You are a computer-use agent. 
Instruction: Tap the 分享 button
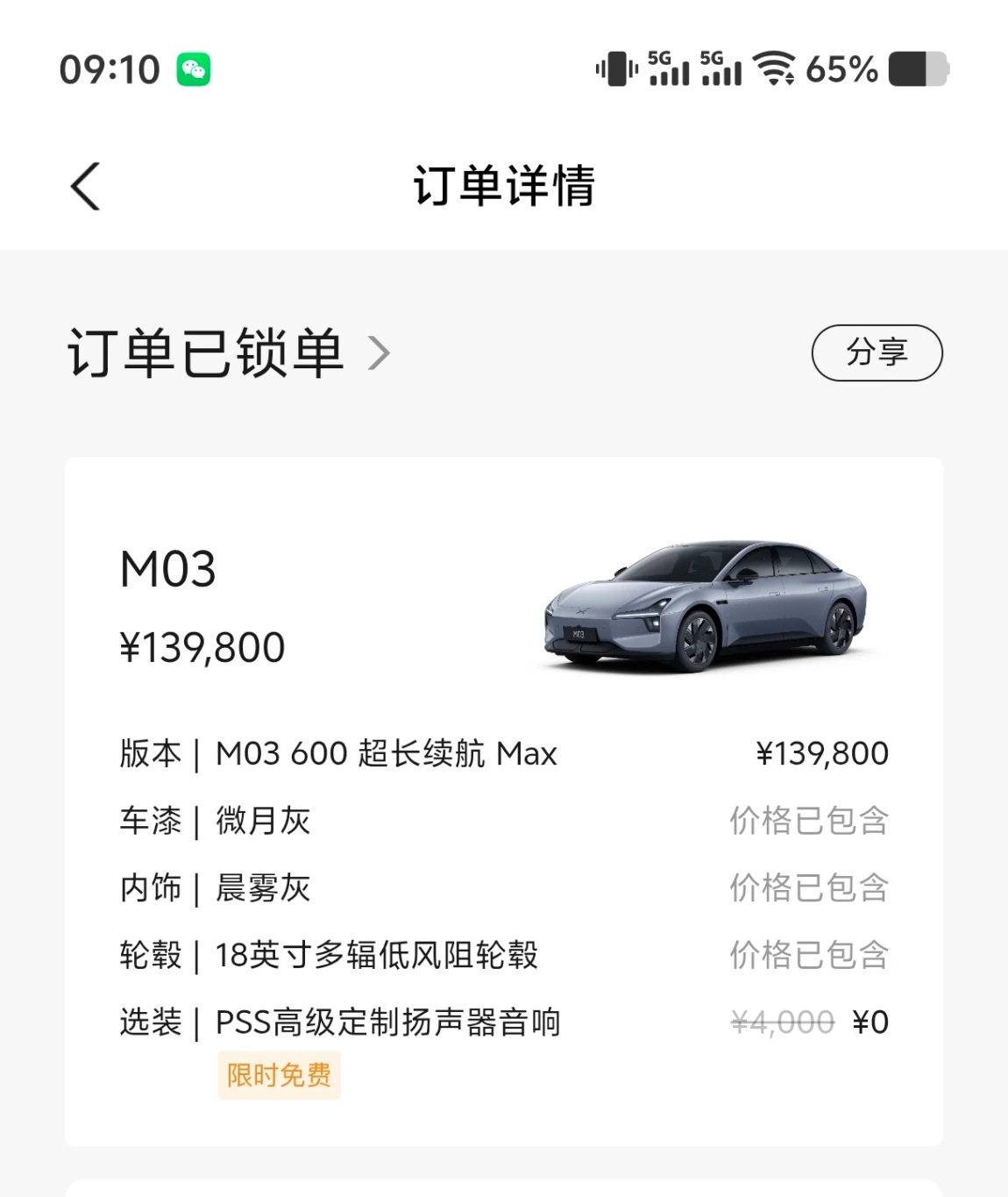(x=877, y=353)
